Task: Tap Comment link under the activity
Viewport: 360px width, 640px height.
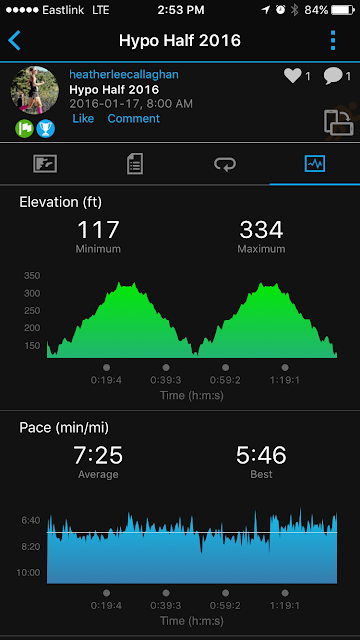Action: tap(133, 119)
